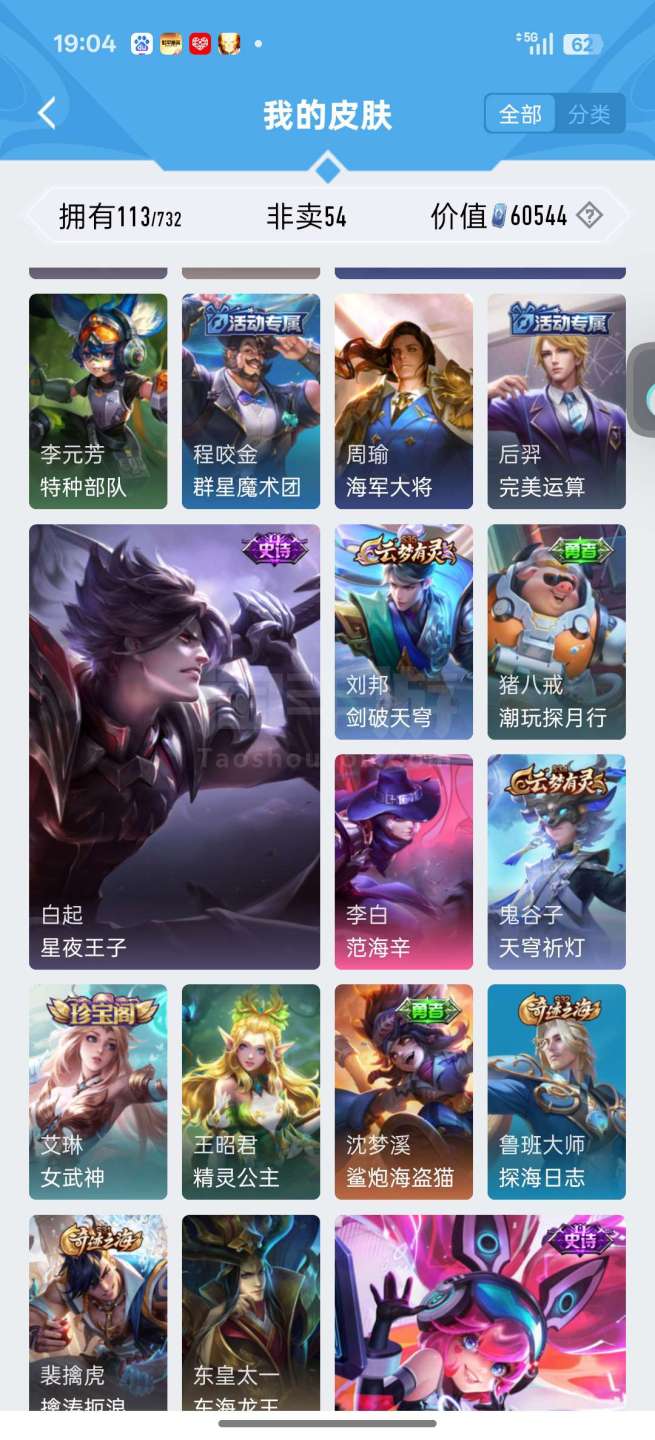
Task: Open 后羿 完美运算 skin
Action: pos(557,401)
